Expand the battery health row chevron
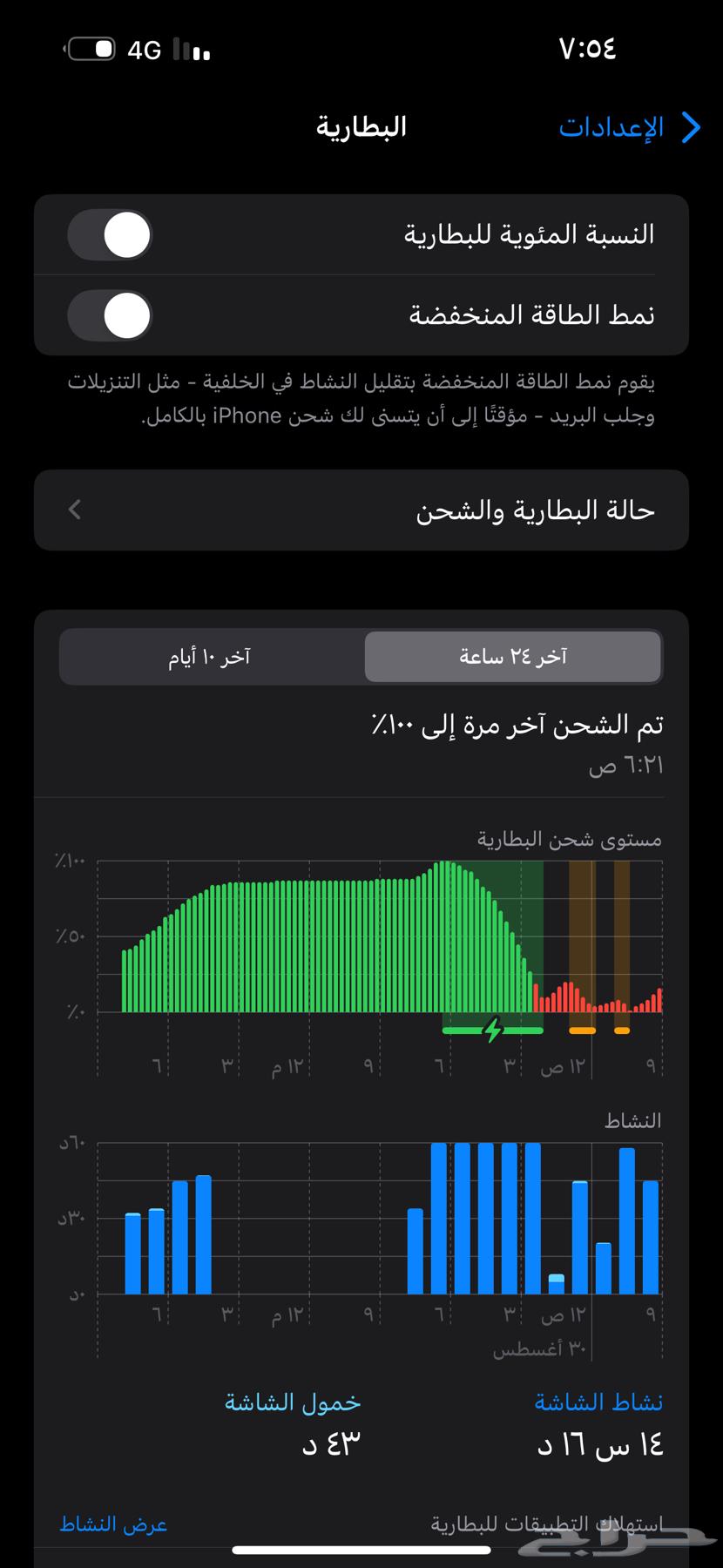Viewport: 723px width, 1568px height. [x=74, y=510]
